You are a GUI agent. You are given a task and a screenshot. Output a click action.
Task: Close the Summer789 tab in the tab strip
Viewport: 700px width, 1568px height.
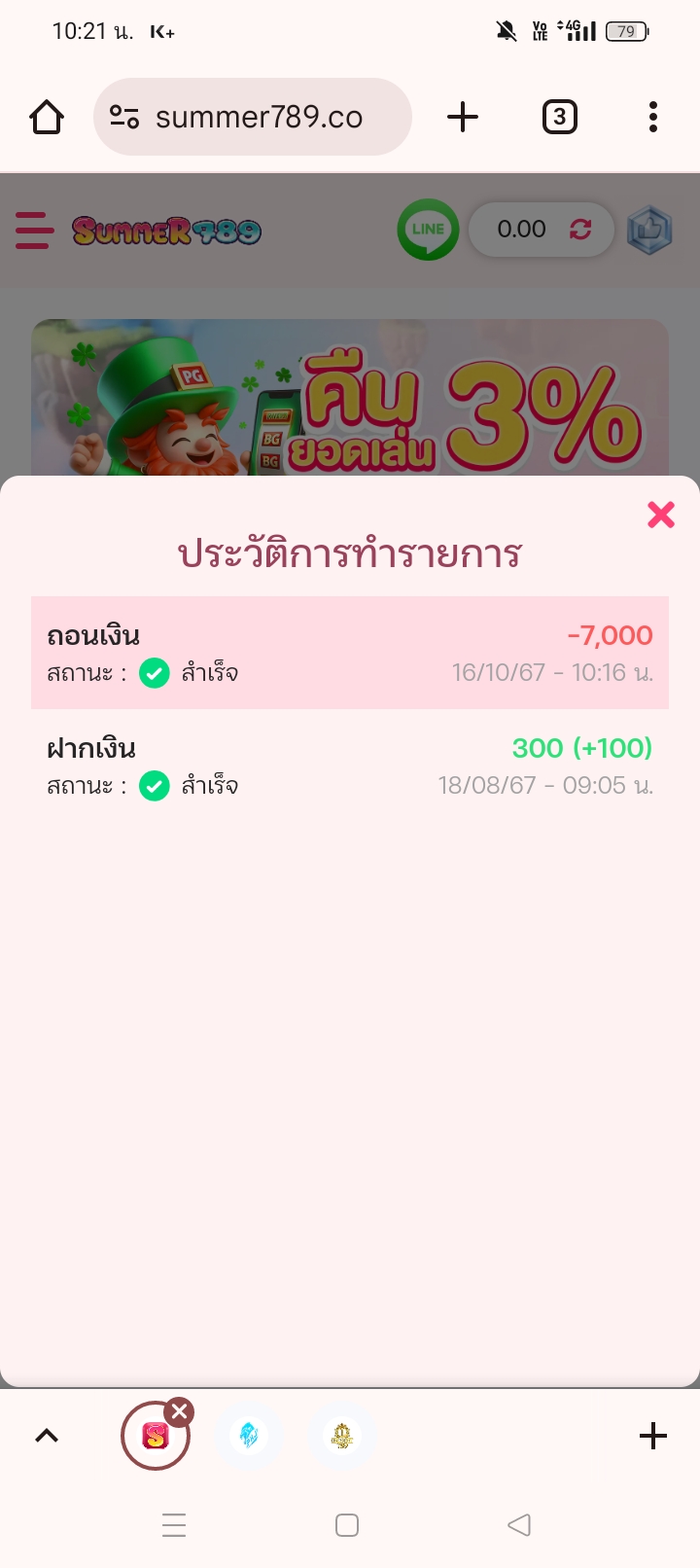(x=179, y=1411)
